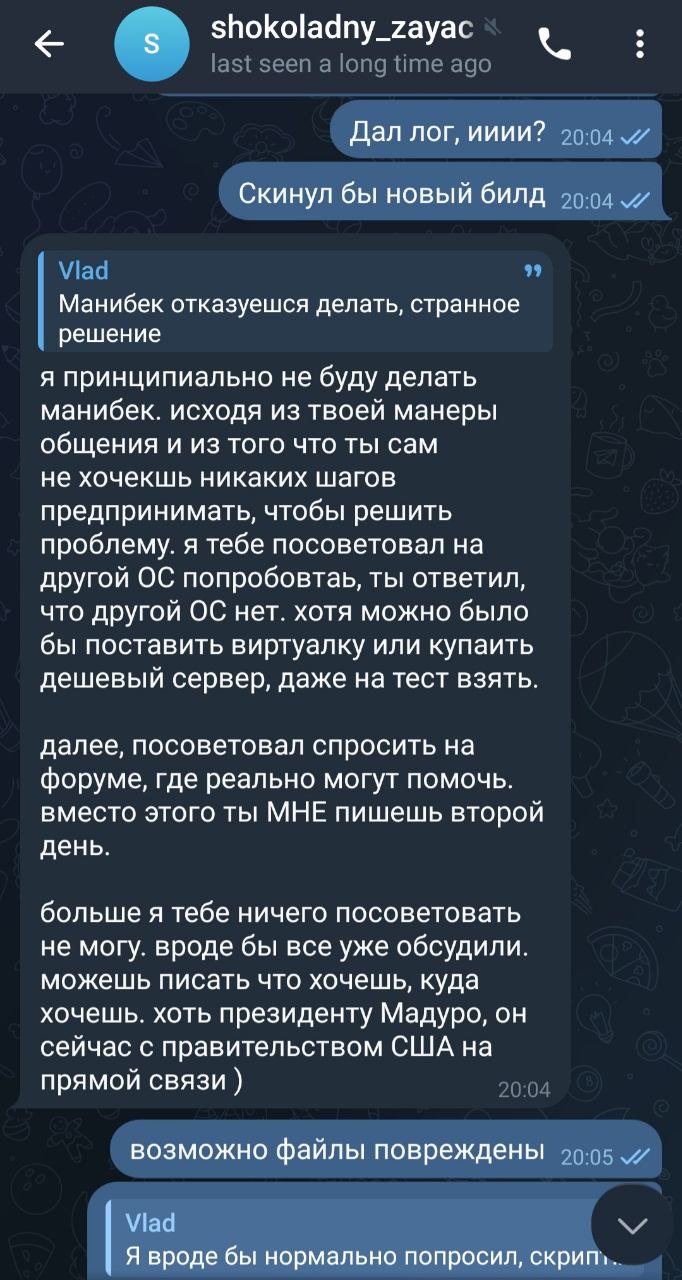Screen dimensions: 682x1280
Task: Open shokoladny_zayac profile from header
Action: (340, 45)
